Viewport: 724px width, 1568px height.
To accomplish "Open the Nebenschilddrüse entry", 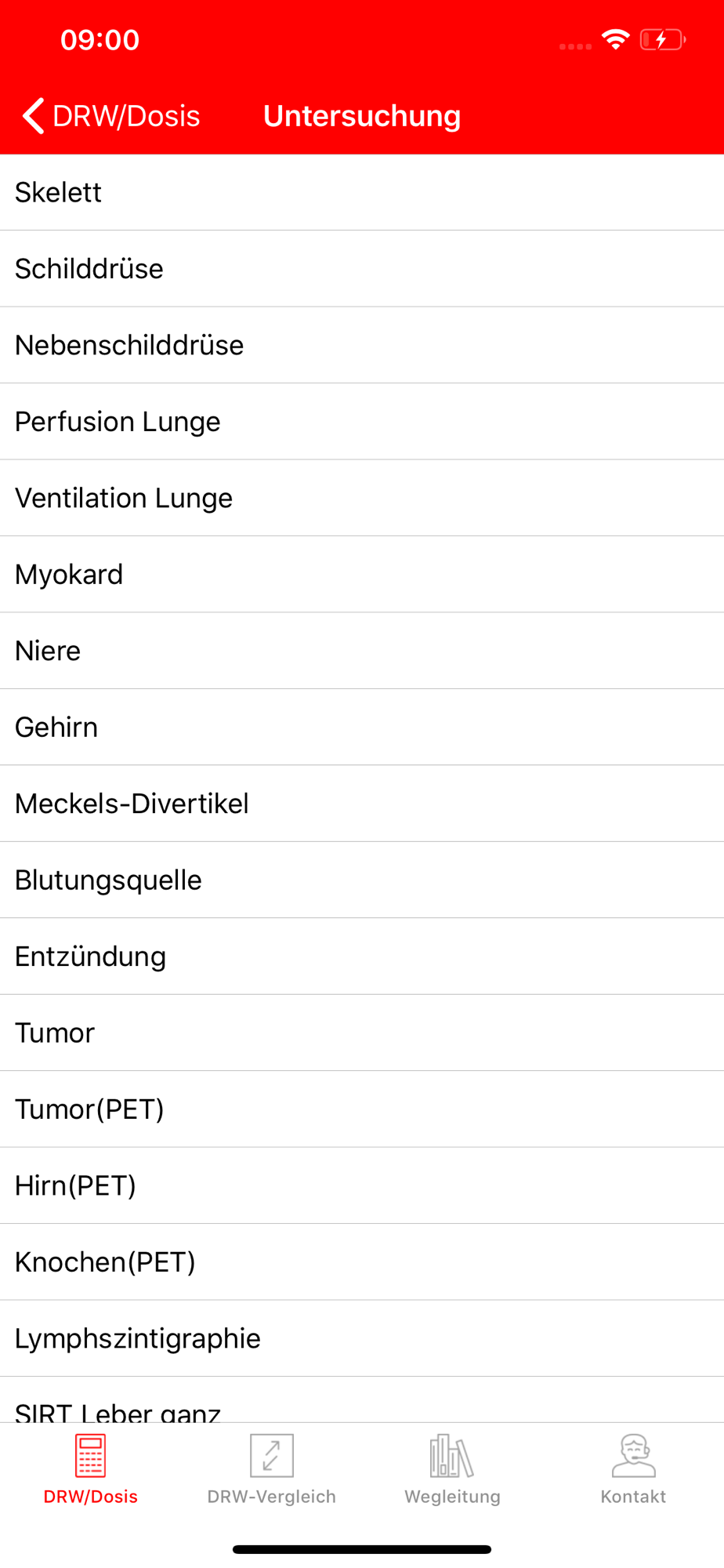I will tap(362, 345).
